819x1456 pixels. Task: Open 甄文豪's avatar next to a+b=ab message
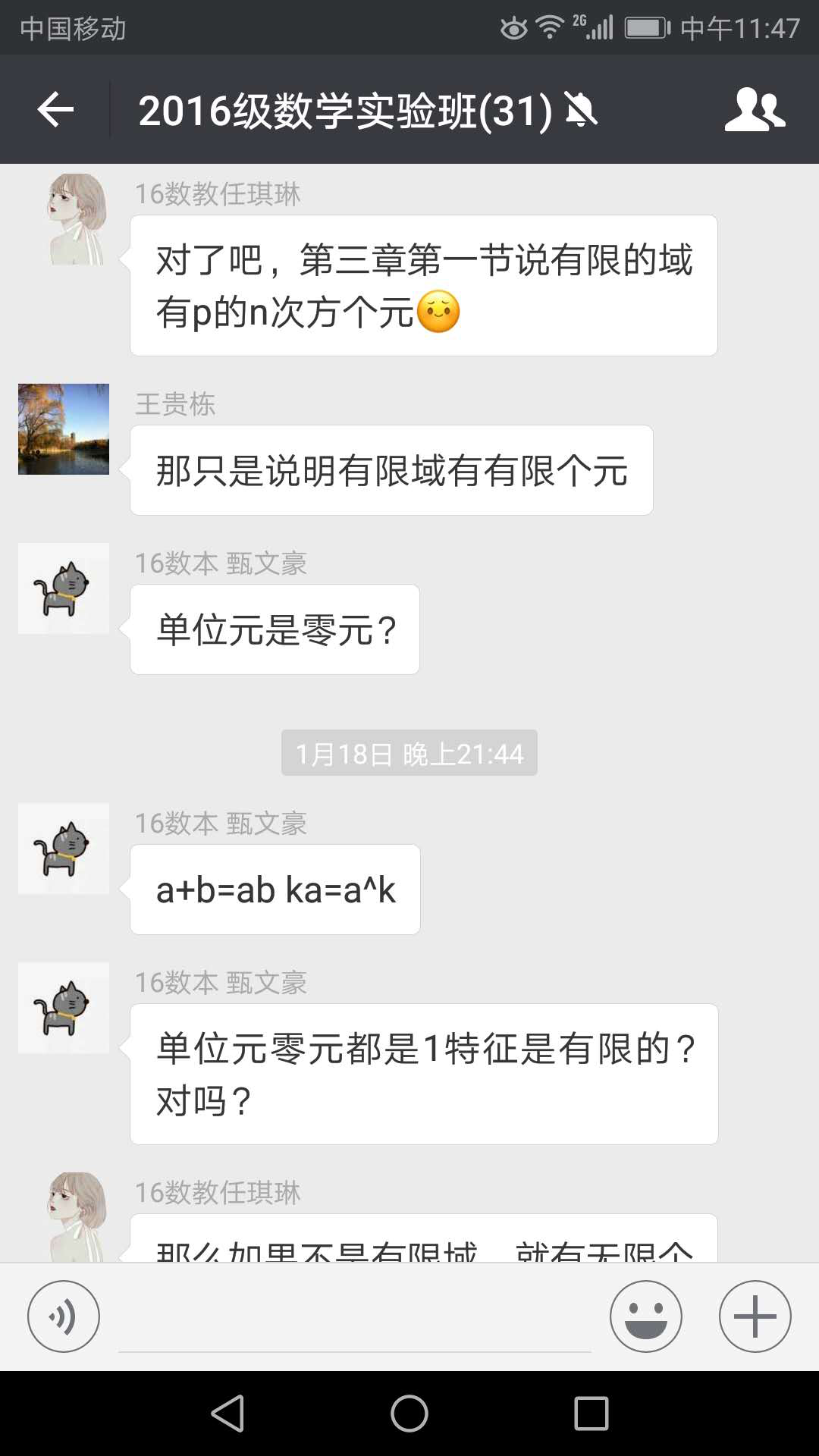(64, 849)
